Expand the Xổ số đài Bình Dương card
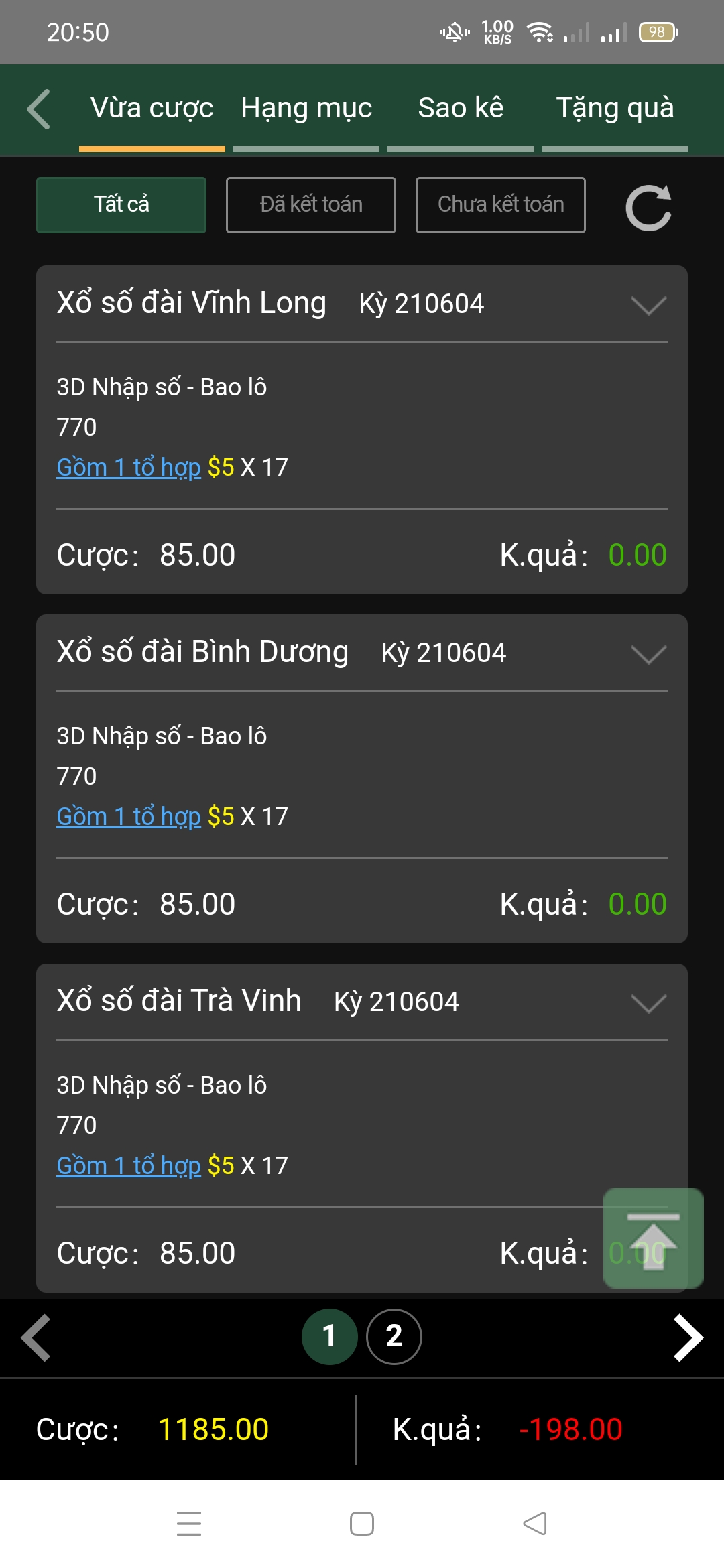This screenshot has width=724, height=1568. click(x=648, y=655)
